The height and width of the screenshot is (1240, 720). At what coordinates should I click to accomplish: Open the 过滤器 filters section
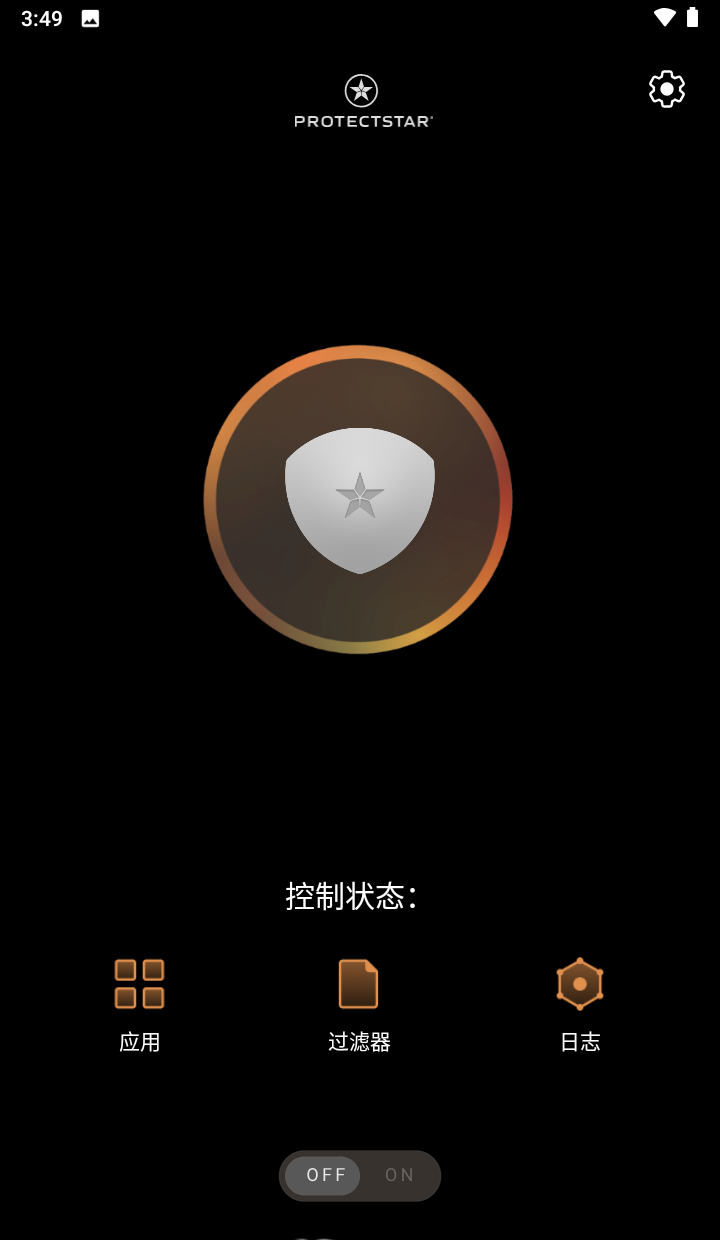(359, 1003)
